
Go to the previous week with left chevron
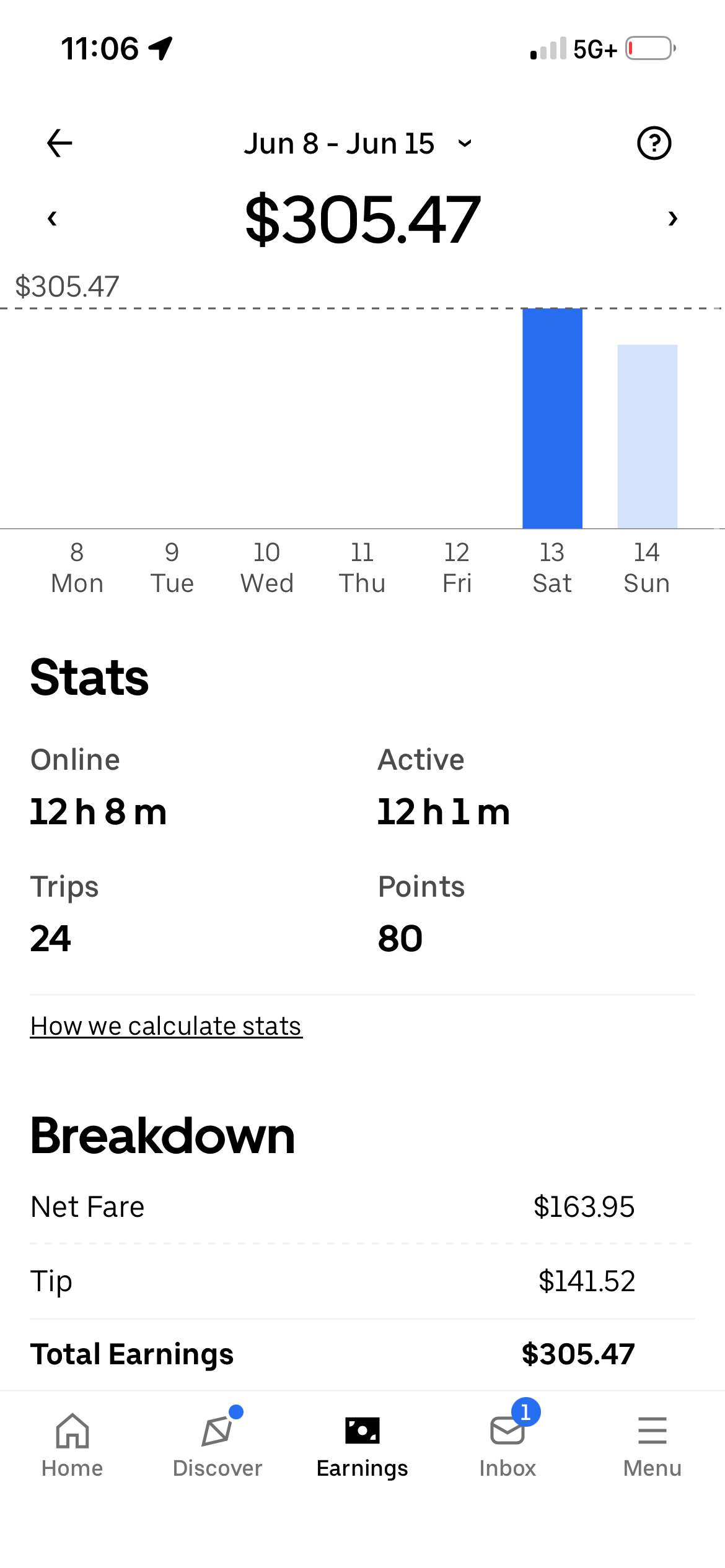52,218
